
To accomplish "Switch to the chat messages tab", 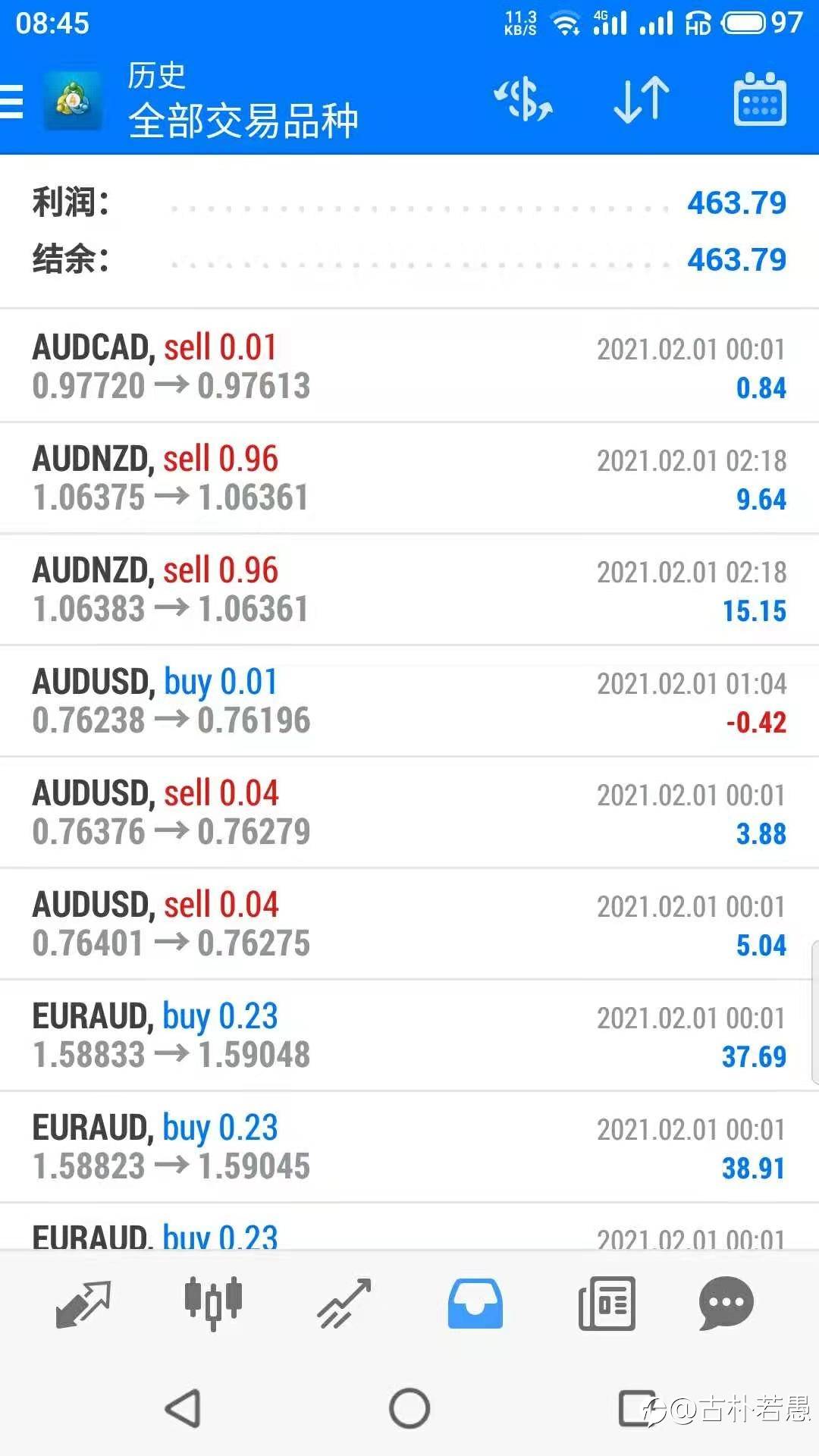I will pos(726,1304).
